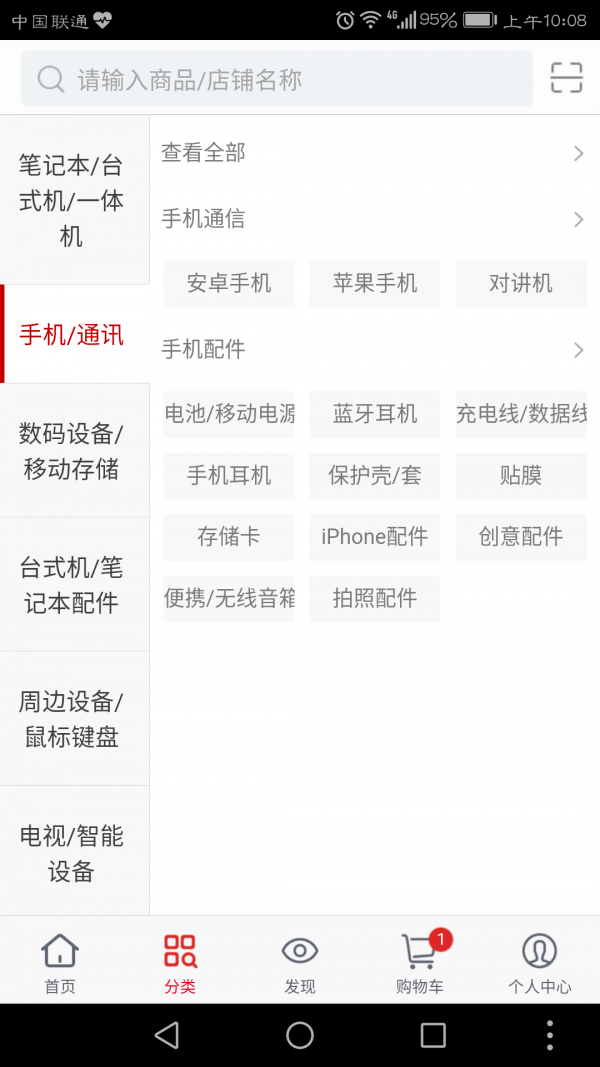600x1067 pixels.
Task: Tap the scan code icon beside search
Action: click(566, 78)
